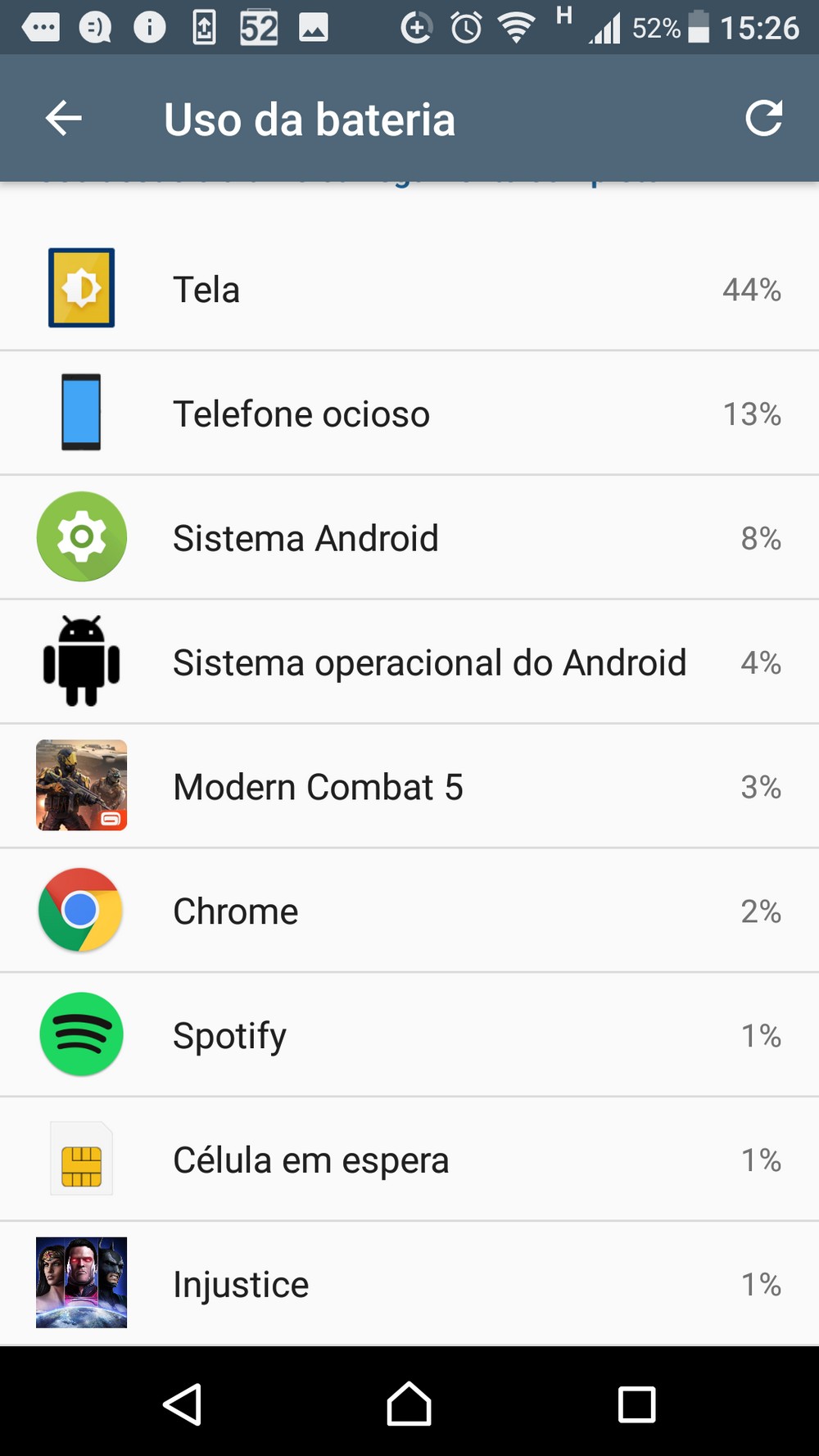Screen dimensions: 819x1456
Task: Check Chrome battery usage details
Action: click(409, 911)
